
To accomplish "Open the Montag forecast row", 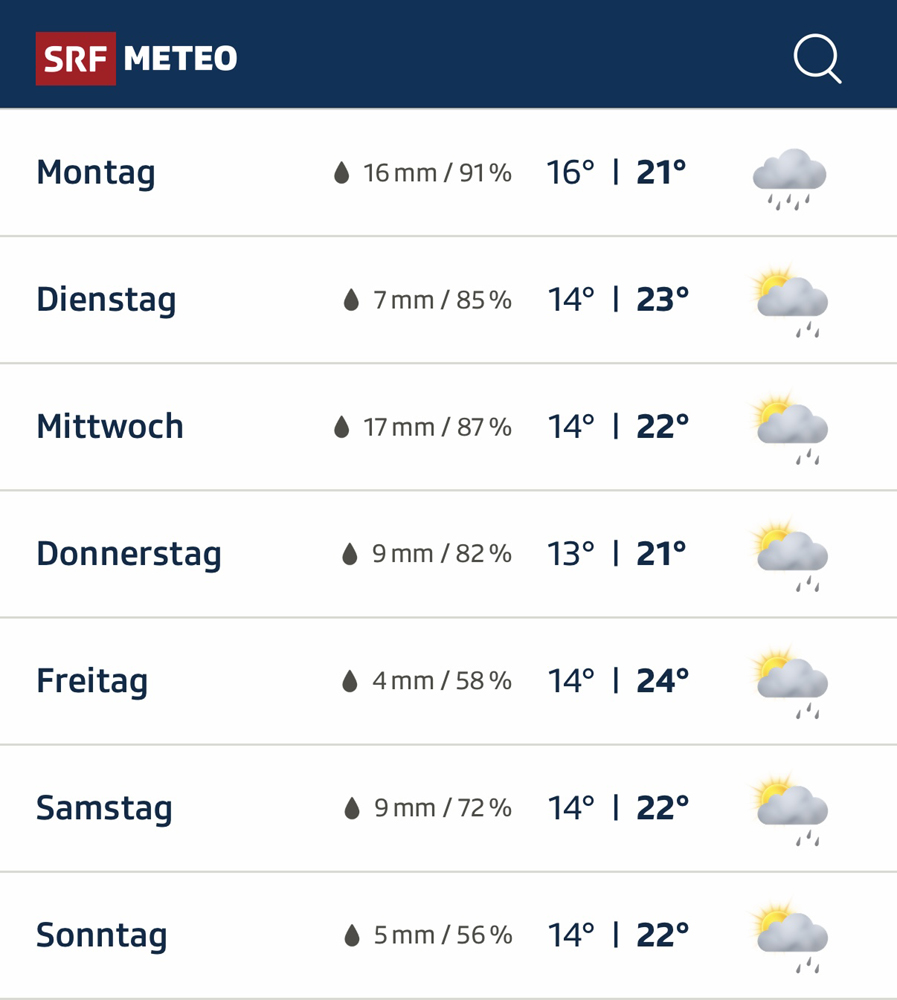I will (x=448, y=173).
